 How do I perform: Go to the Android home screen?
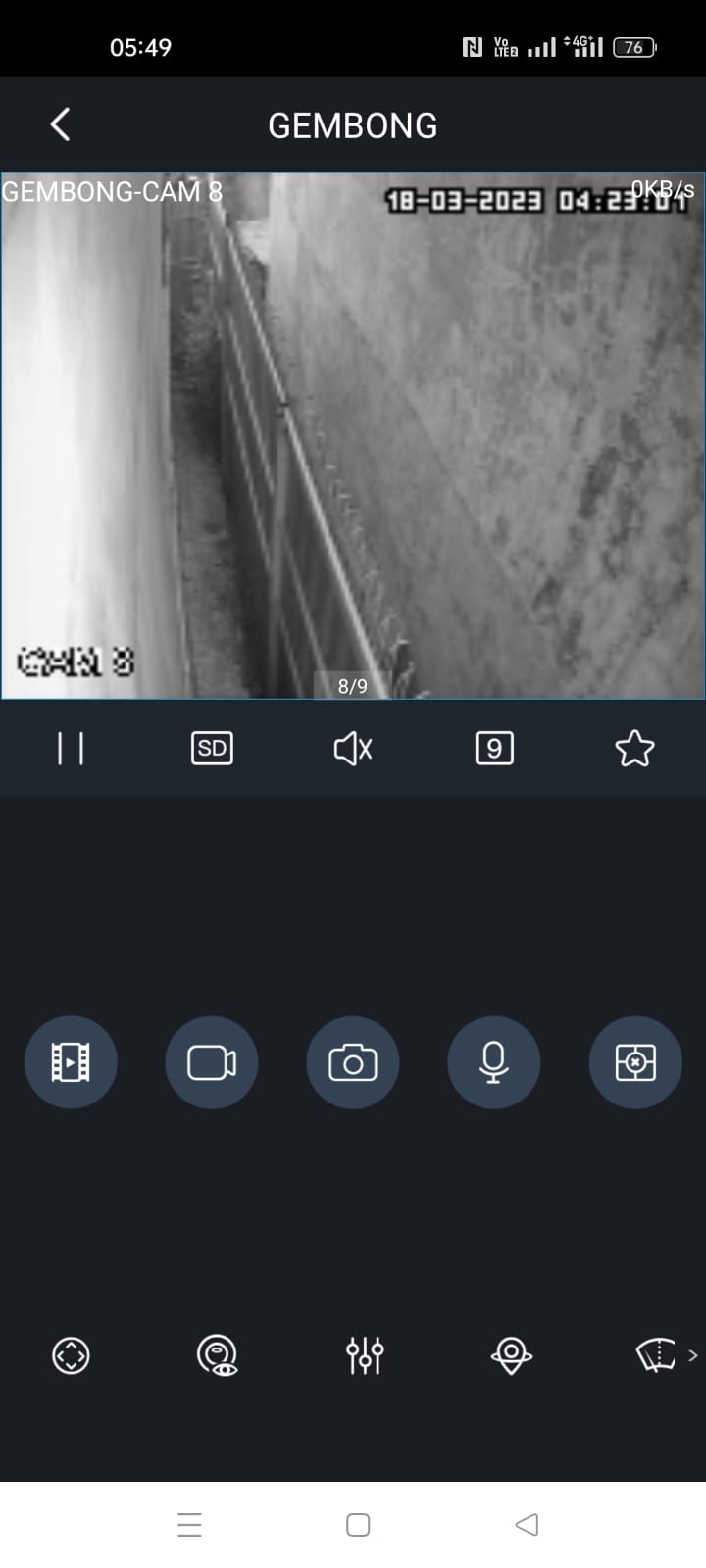358,1525
